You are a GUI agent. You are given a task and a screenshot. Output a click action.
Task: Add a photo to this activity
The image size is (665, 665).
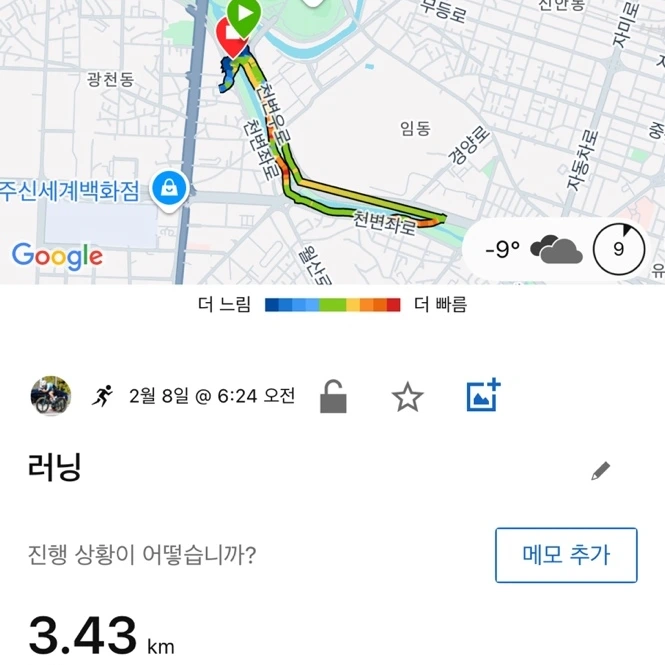[483, 395]
